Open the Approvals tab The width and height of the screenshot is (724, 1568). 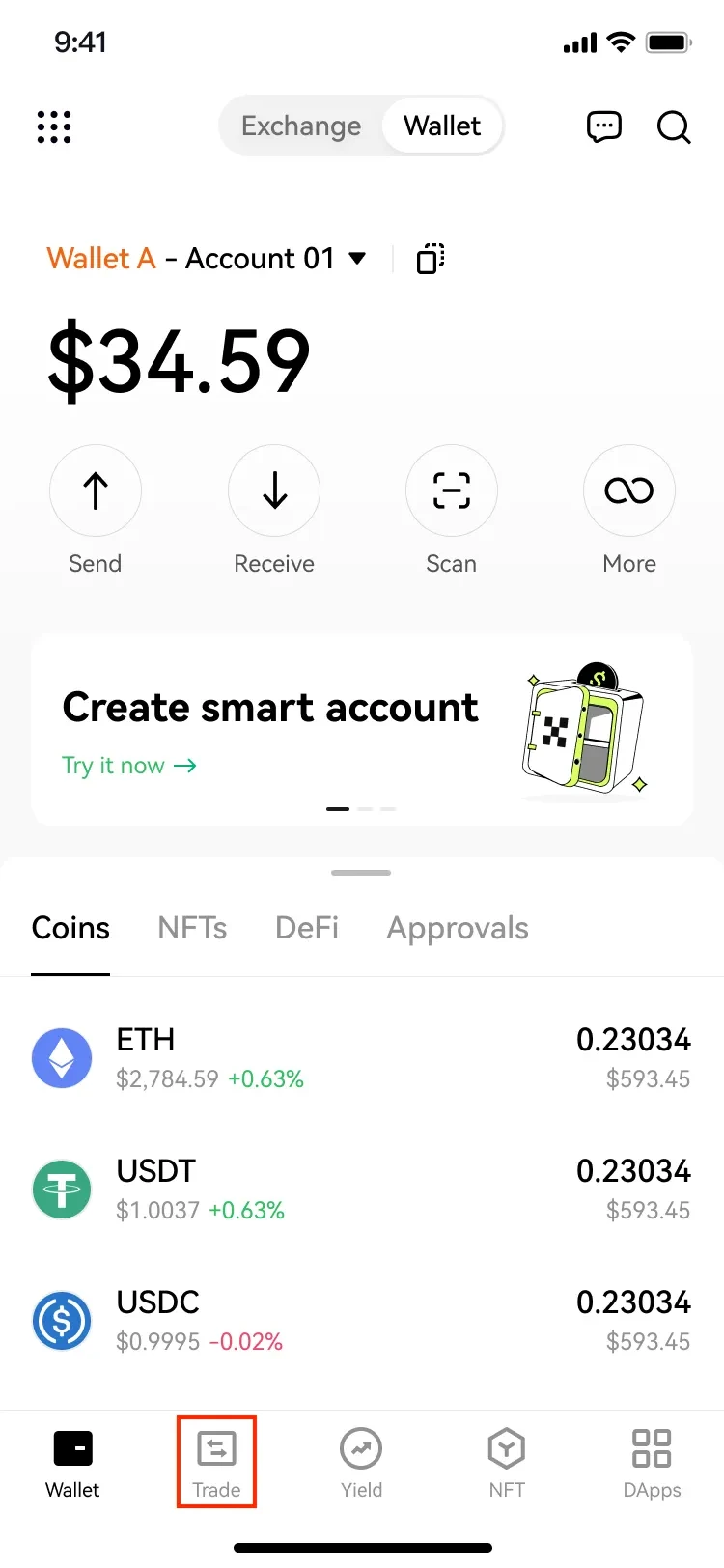(457, 928)
